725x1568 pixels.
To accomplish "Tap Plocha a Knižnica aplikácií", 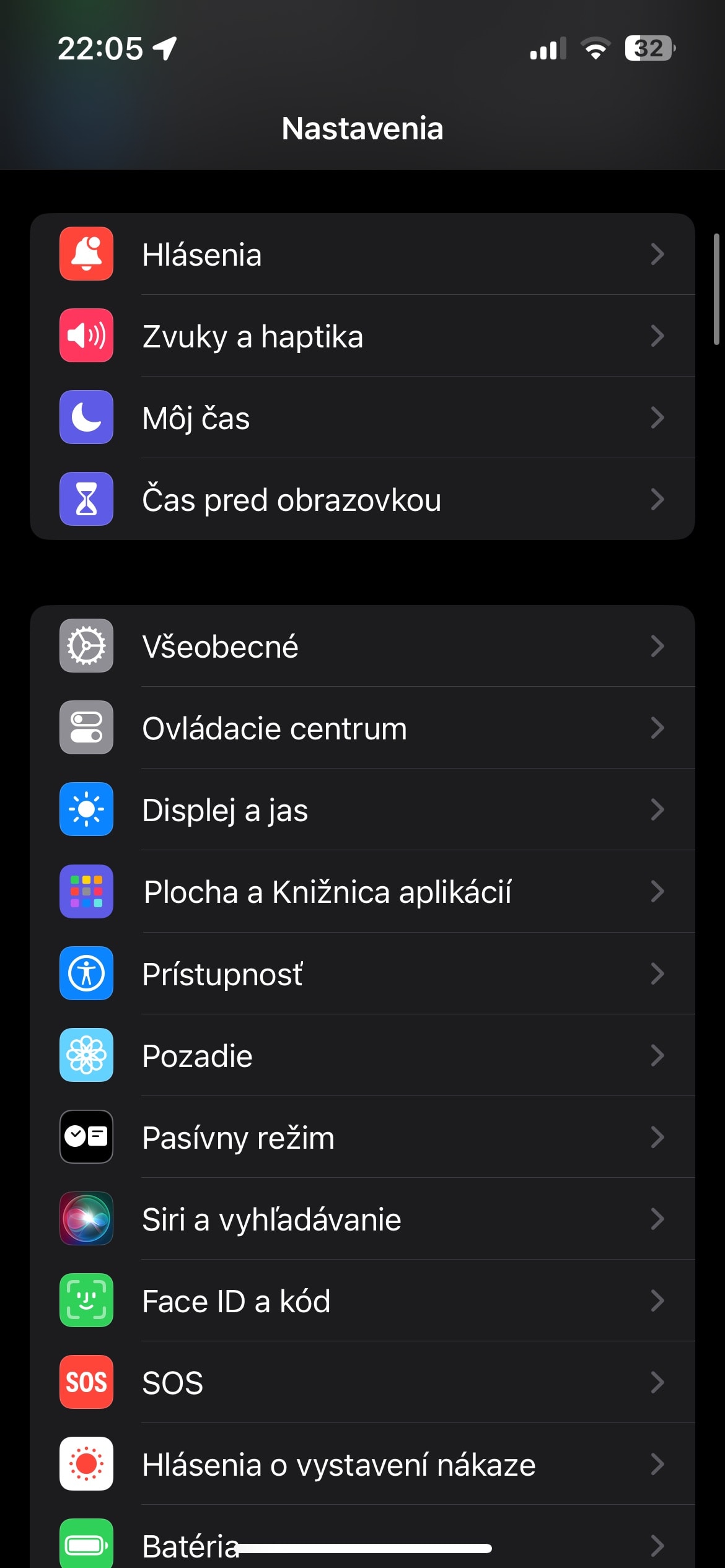I will [x=362, y=891].
